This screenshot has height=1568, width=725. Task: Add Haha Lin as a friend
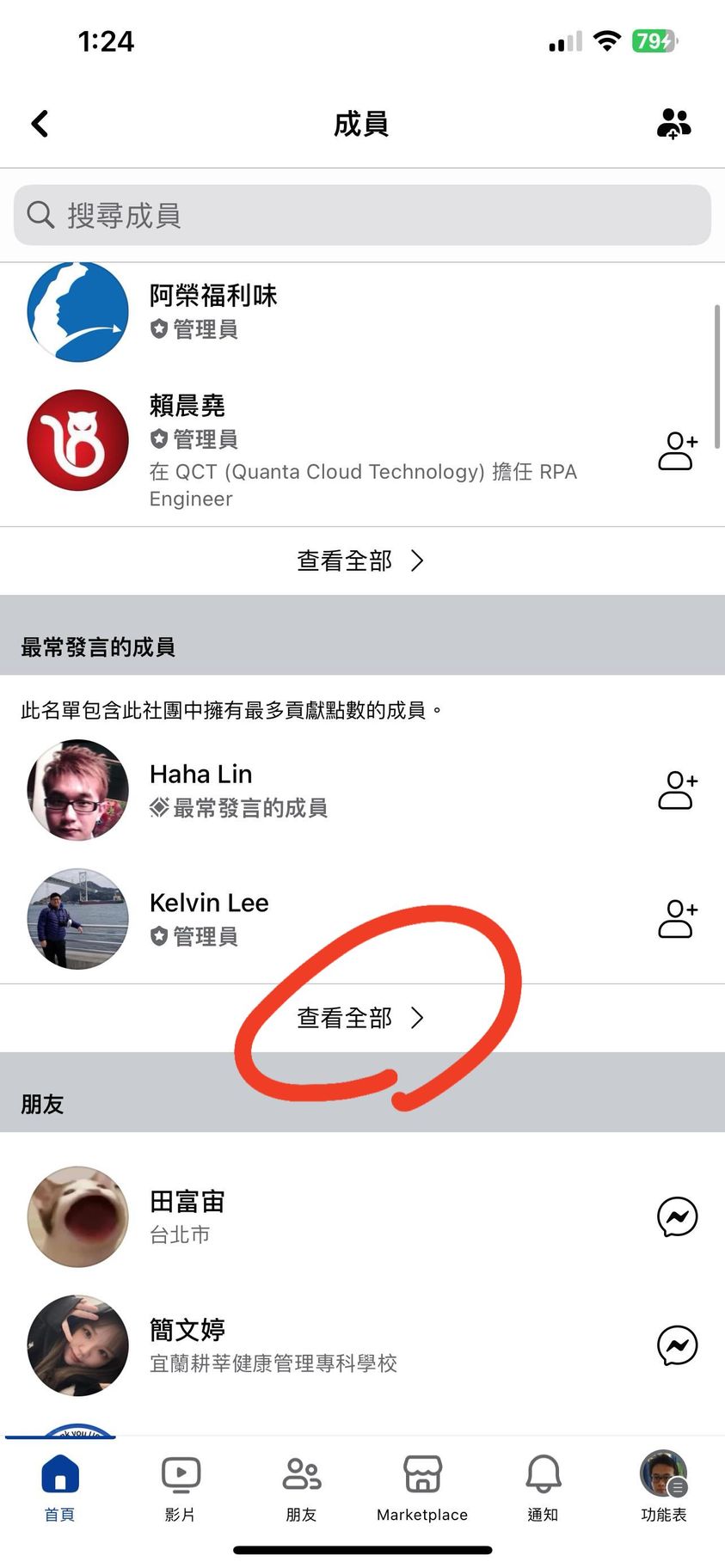677,790
